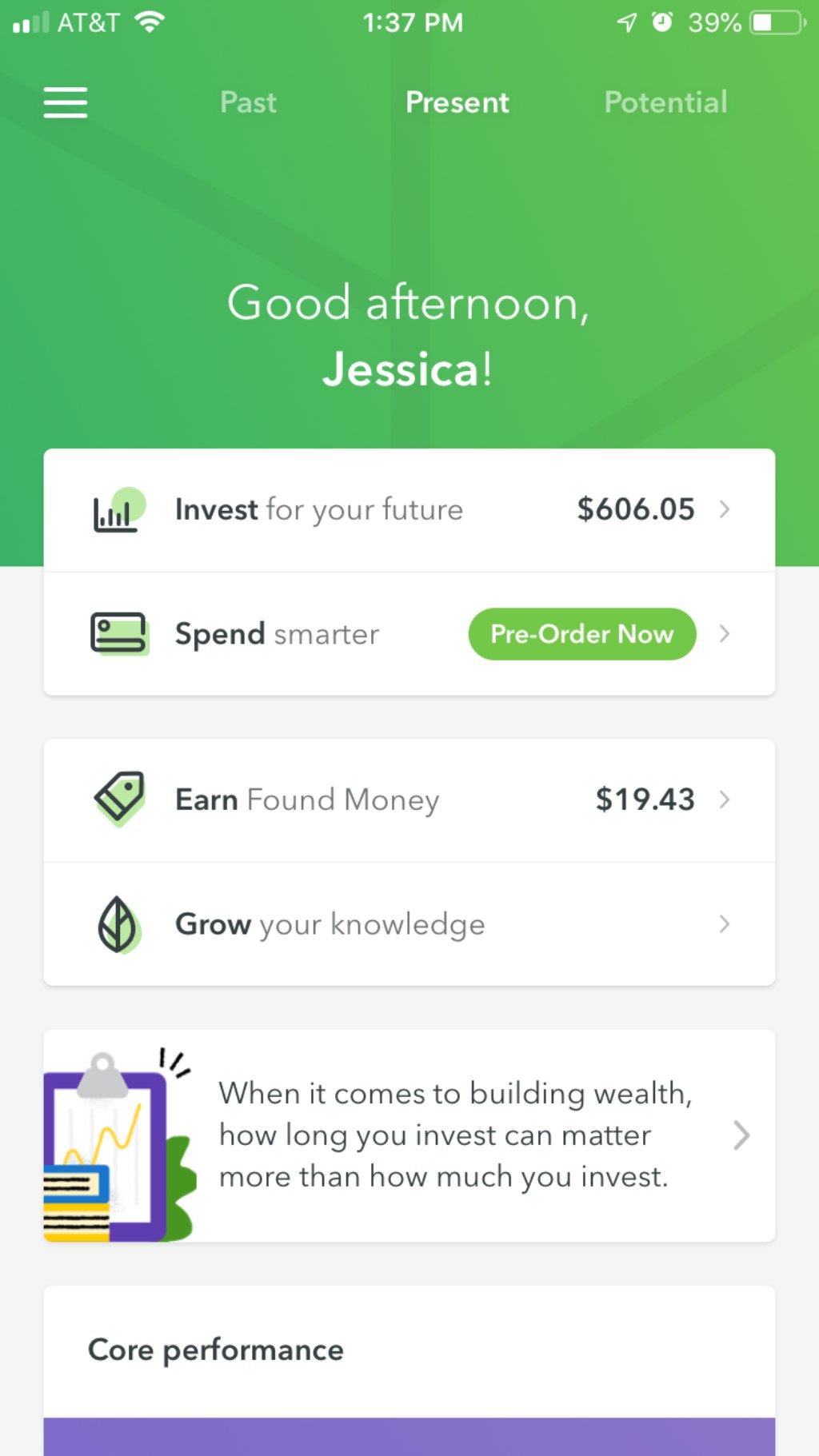The width and height of the screenshot is (819, 1456).
Task: Switch to the Potential tab
Action: (665, 102)
